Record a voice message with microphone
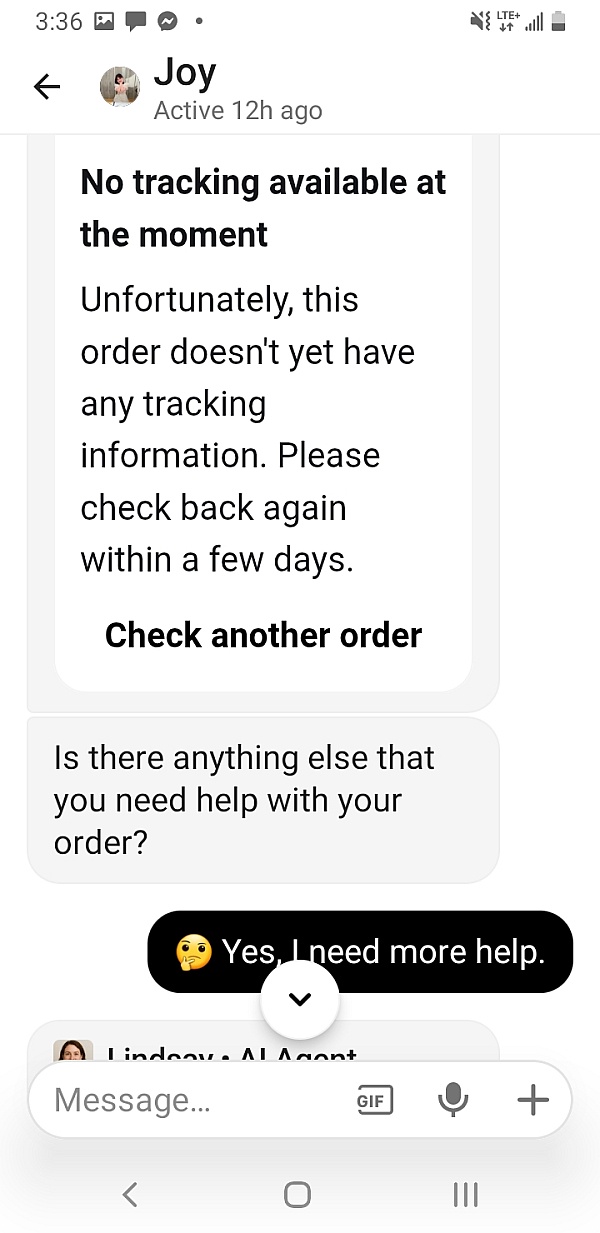The image size is (600, 1233). point(453,1100)
